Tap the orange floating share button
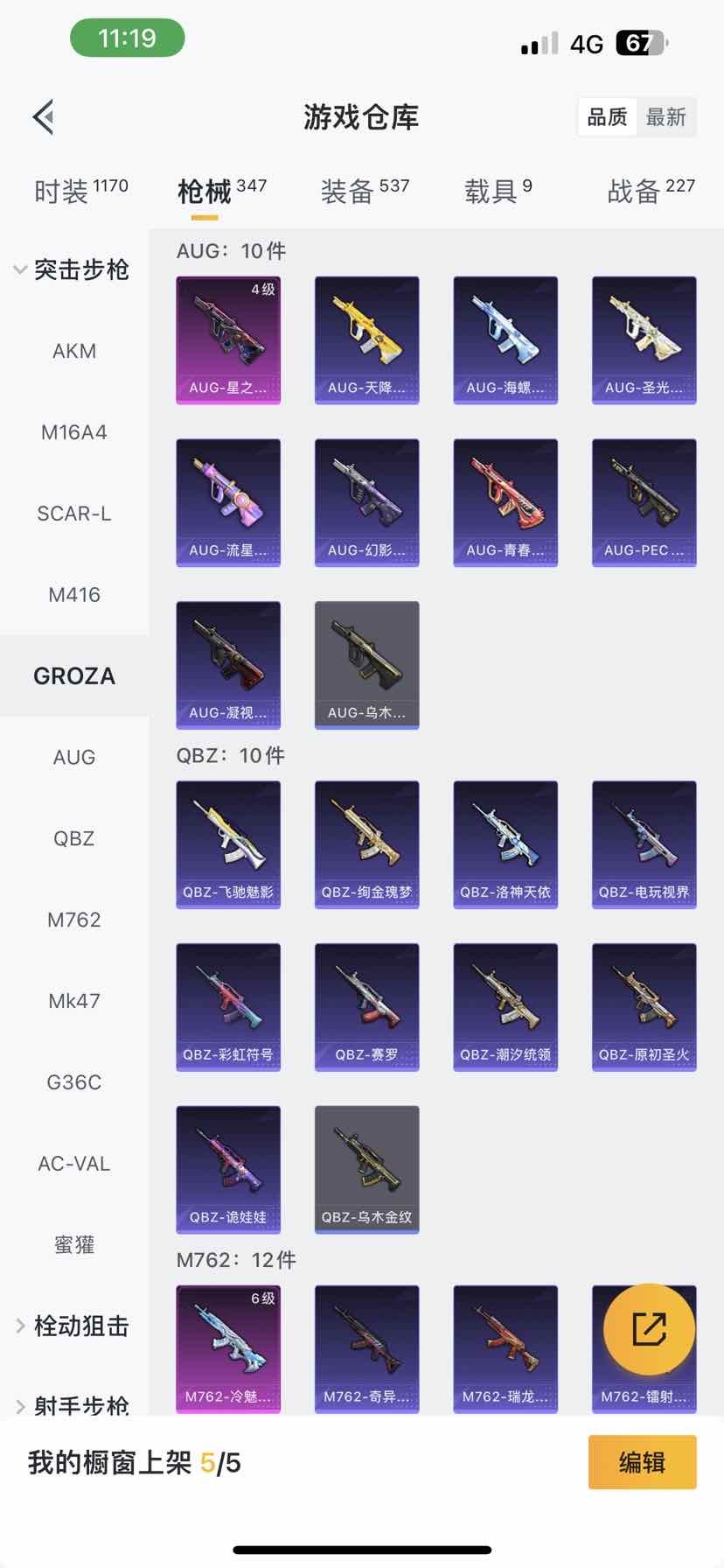Viewport: 724px width, 1568px height. (649, 1329)
